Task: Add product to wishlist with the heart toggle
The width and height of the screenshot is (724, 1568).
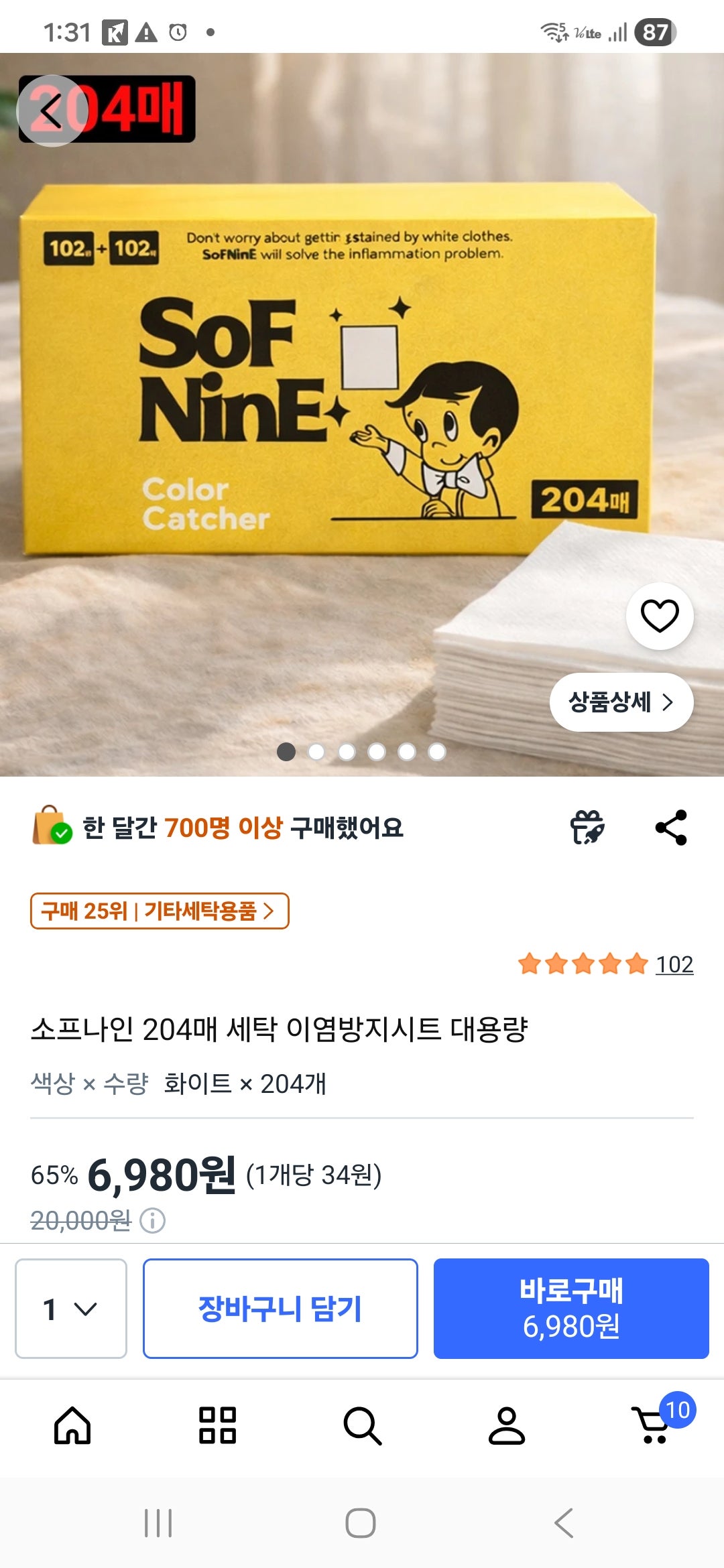Action: point(660,616)
